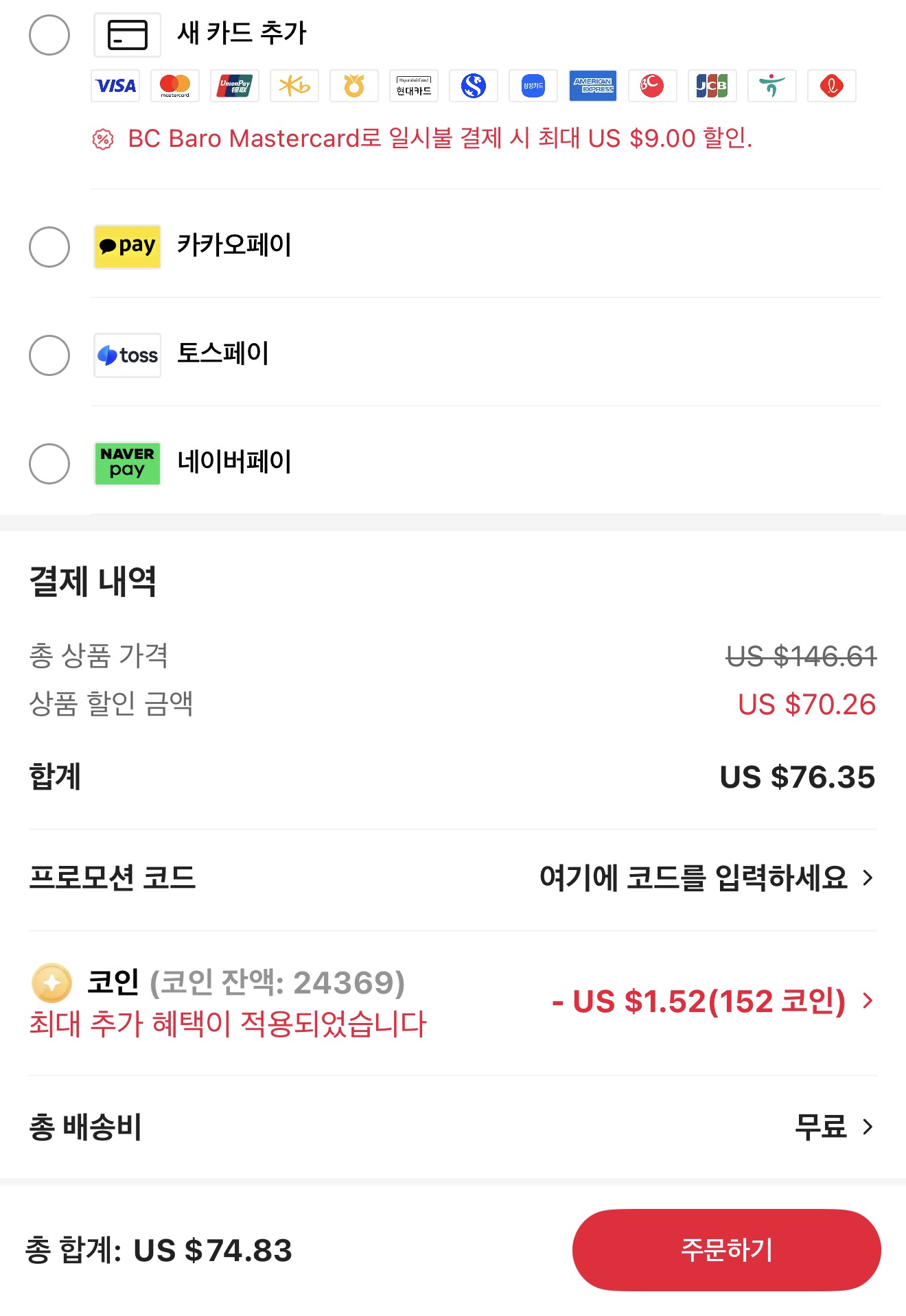Viewport: 906px width, 1316px height.
Task: Select the JCB card icon
Action: pos(712,86)
